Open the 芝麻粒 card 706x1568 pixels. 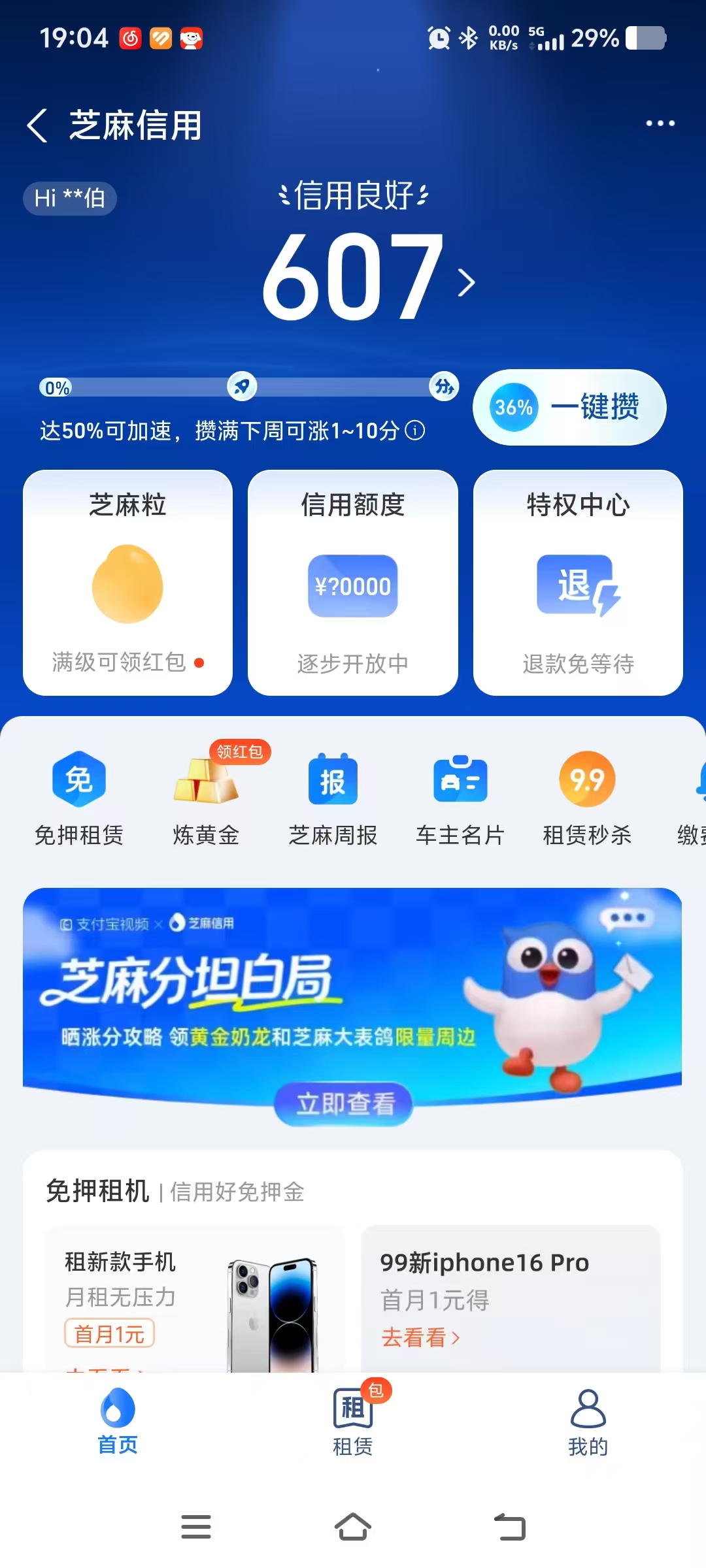pos(128,582)
